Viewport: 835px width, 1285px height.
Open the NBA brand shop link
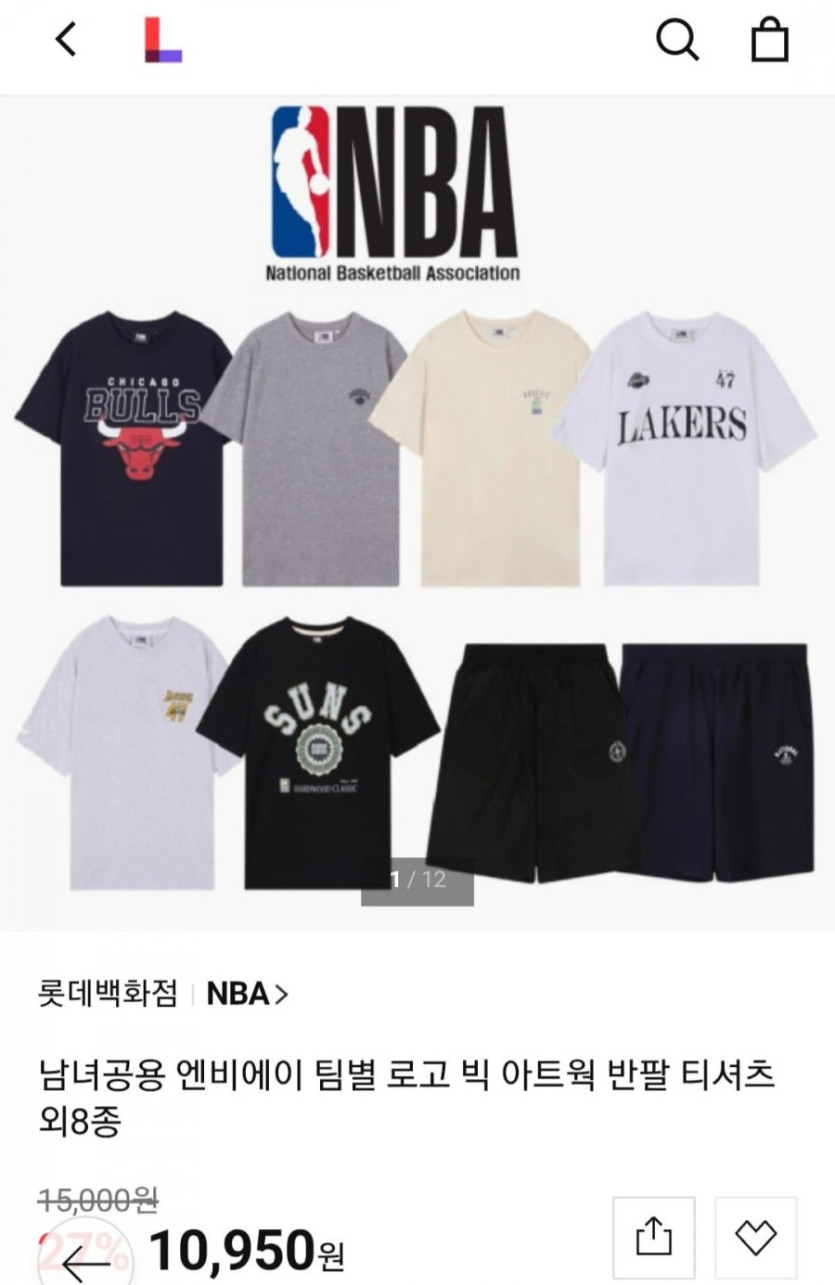pos(247,994)
